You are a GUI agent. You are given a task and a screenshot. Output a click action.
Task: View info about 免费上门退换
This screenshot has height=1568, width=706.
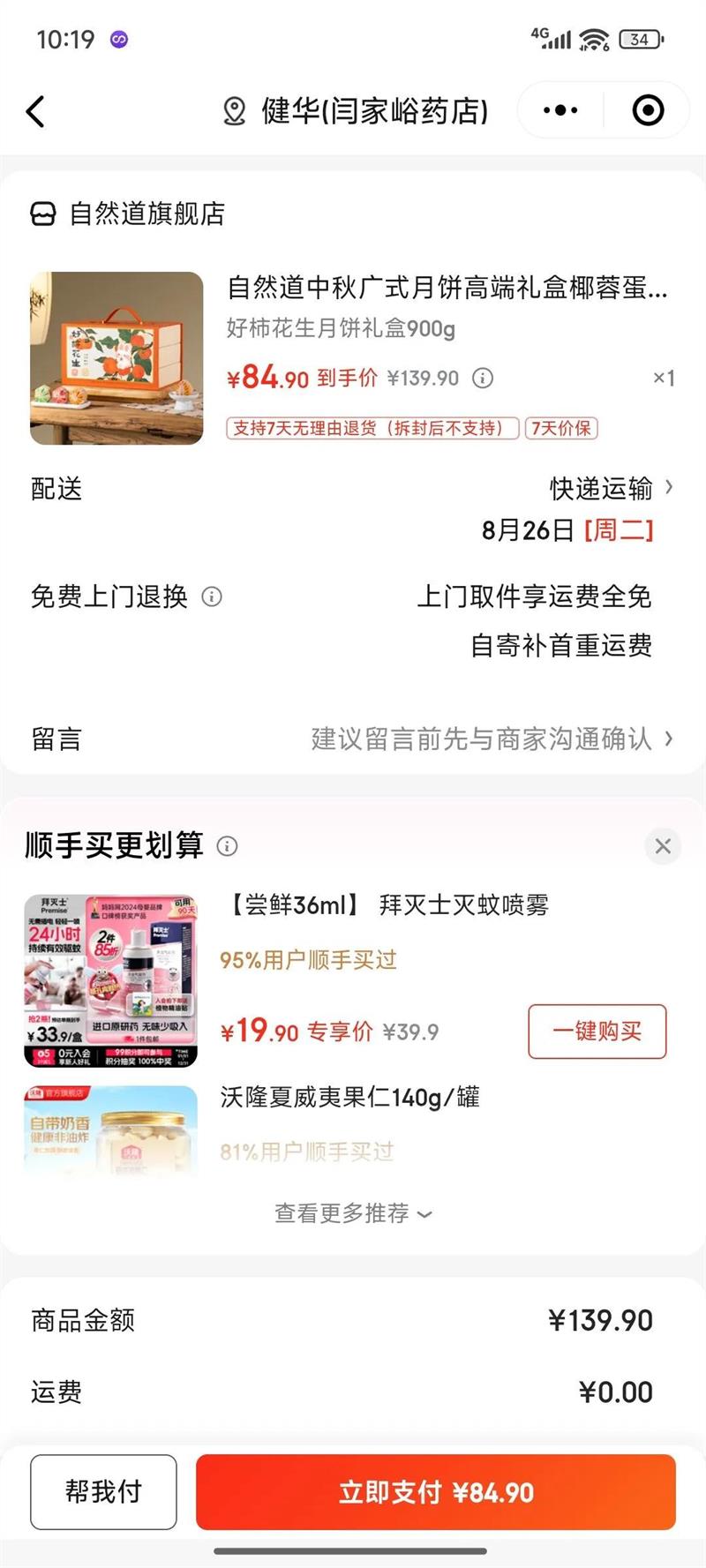[212, 597]
